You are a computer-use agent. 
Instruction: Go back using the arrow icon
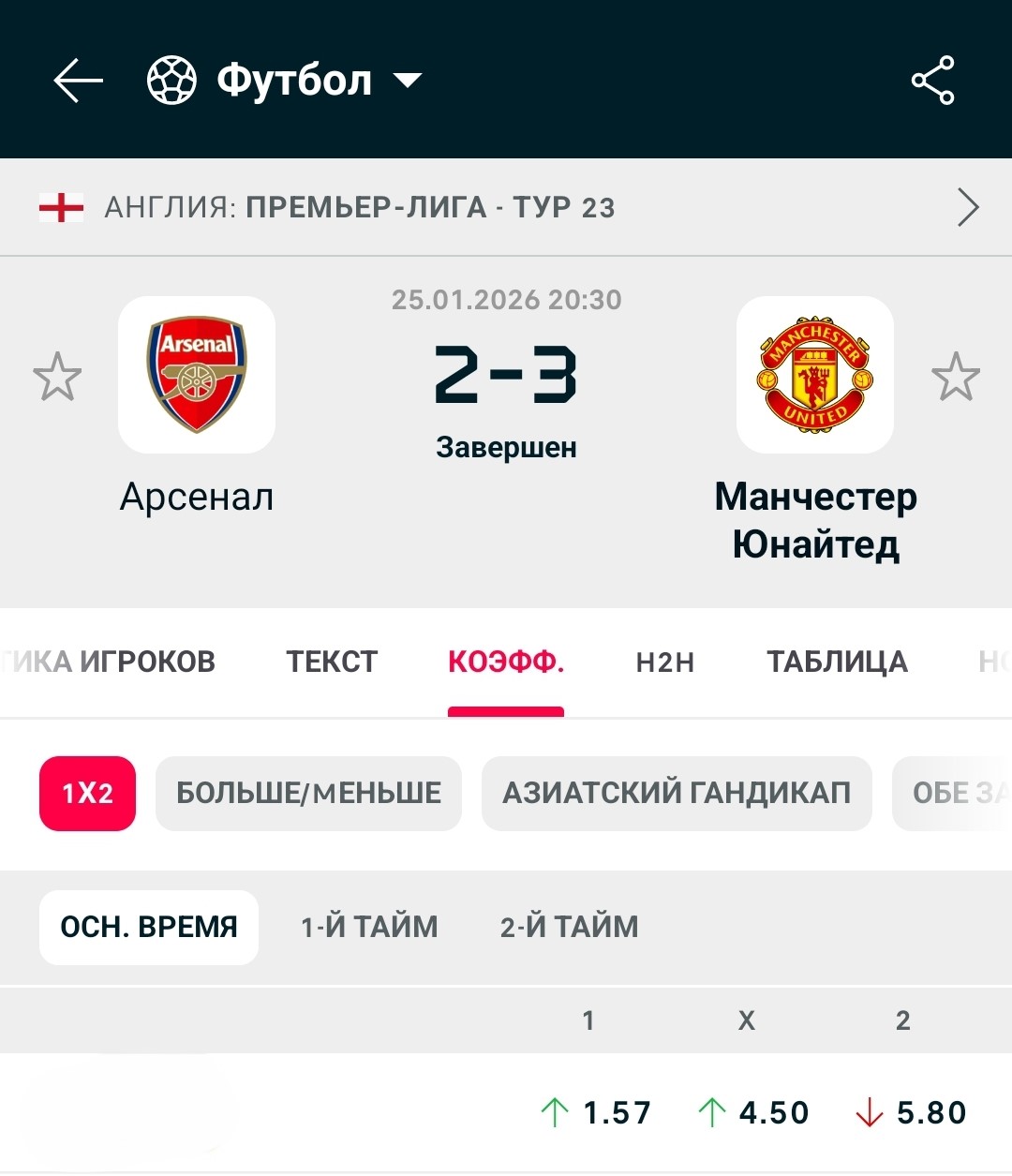coord(78,81)
